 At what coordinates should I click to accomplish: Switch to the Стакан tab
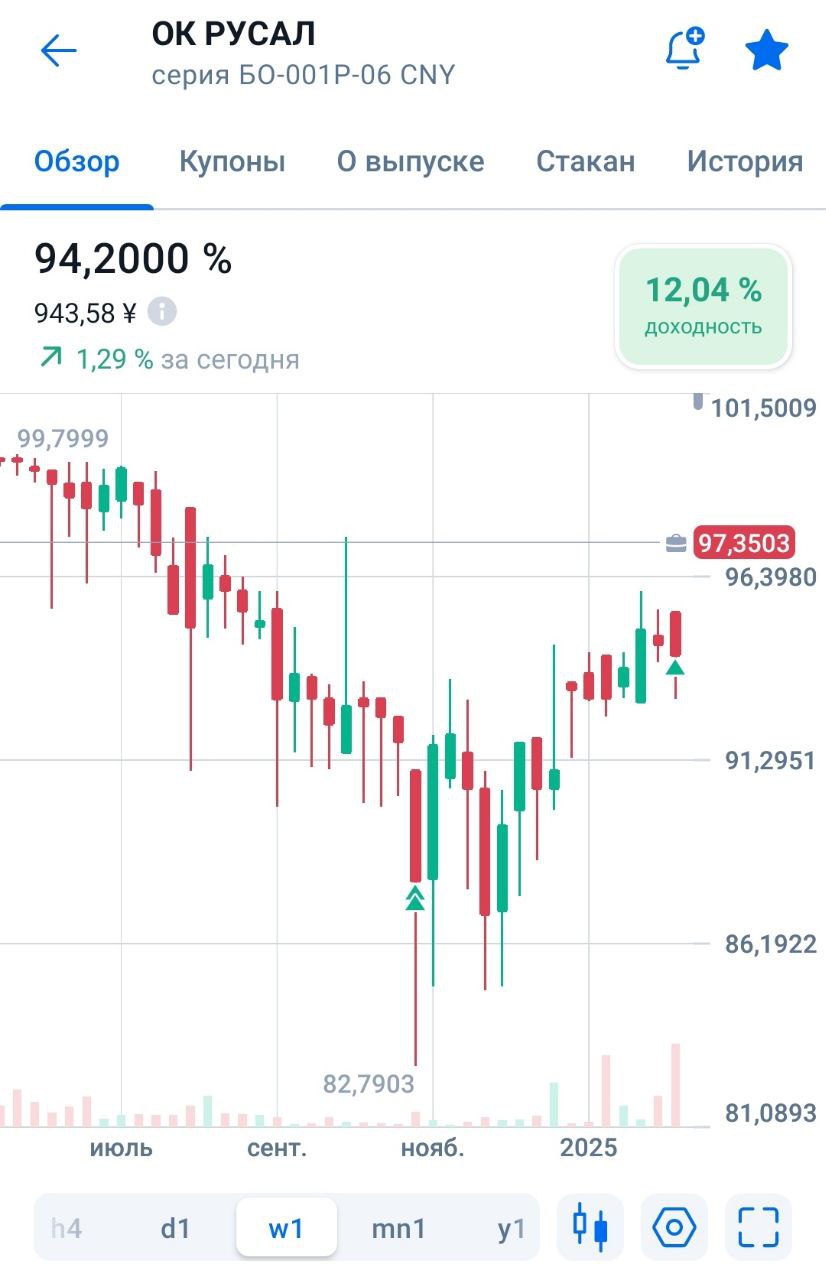tap(585, 162)
